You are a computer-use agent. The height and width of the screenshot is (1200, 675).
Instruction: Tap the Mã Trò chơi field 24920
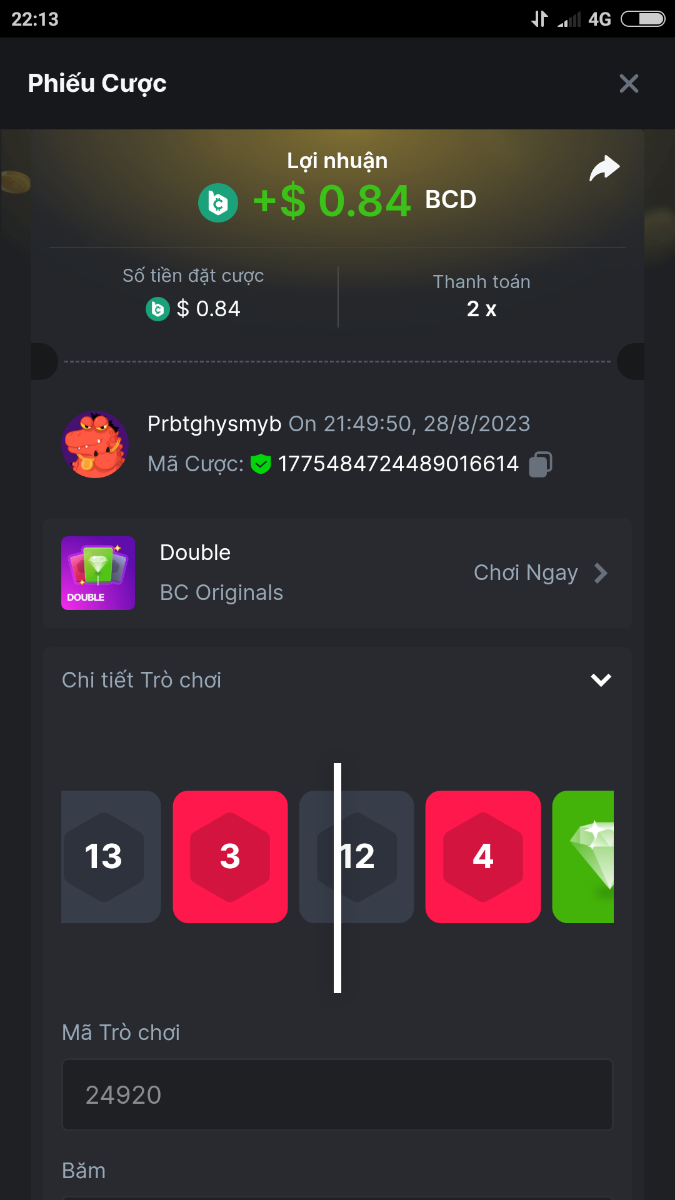point(337,1095)
